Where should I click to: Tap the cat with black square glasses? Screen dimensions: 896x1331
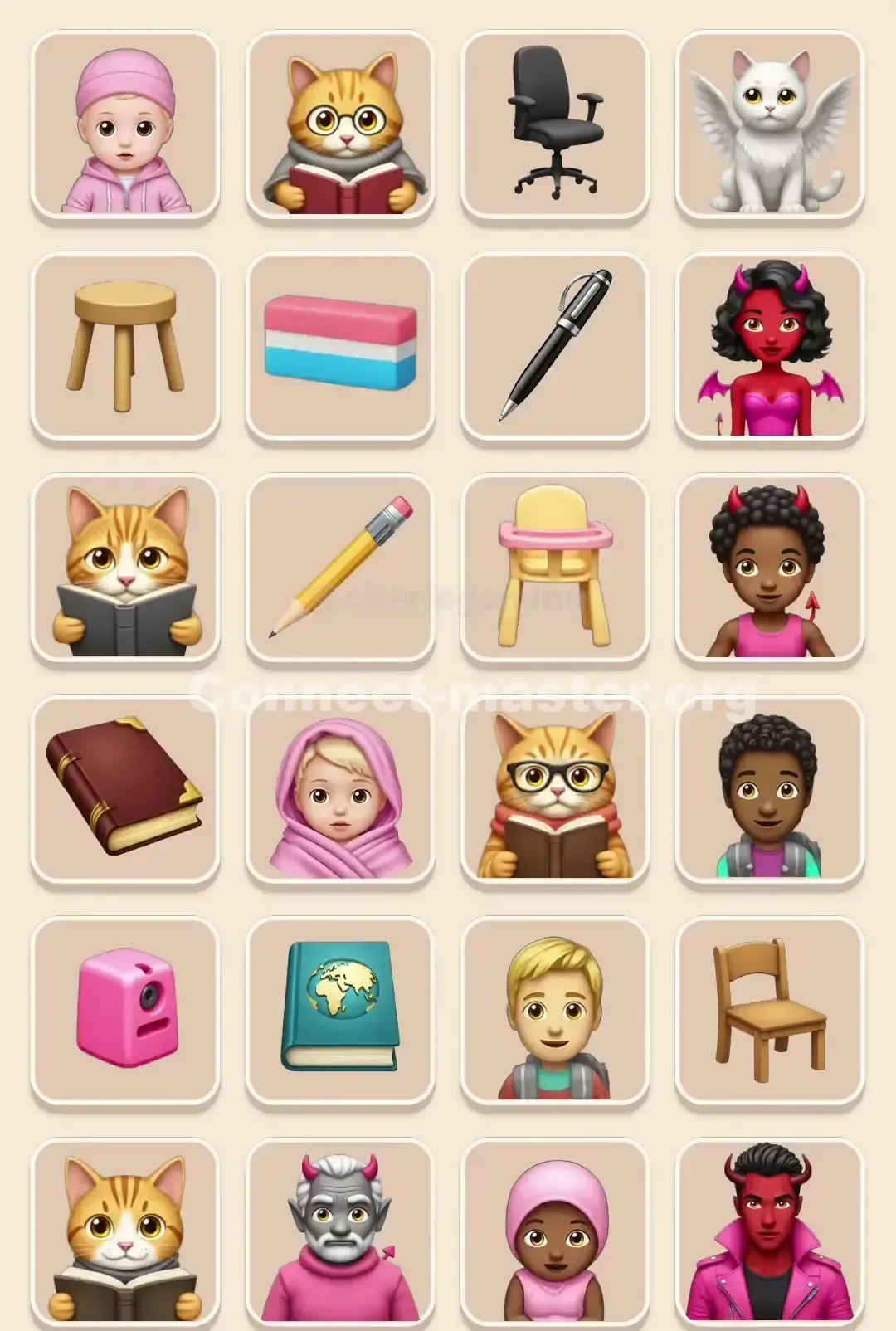click(x=555, y=791)
